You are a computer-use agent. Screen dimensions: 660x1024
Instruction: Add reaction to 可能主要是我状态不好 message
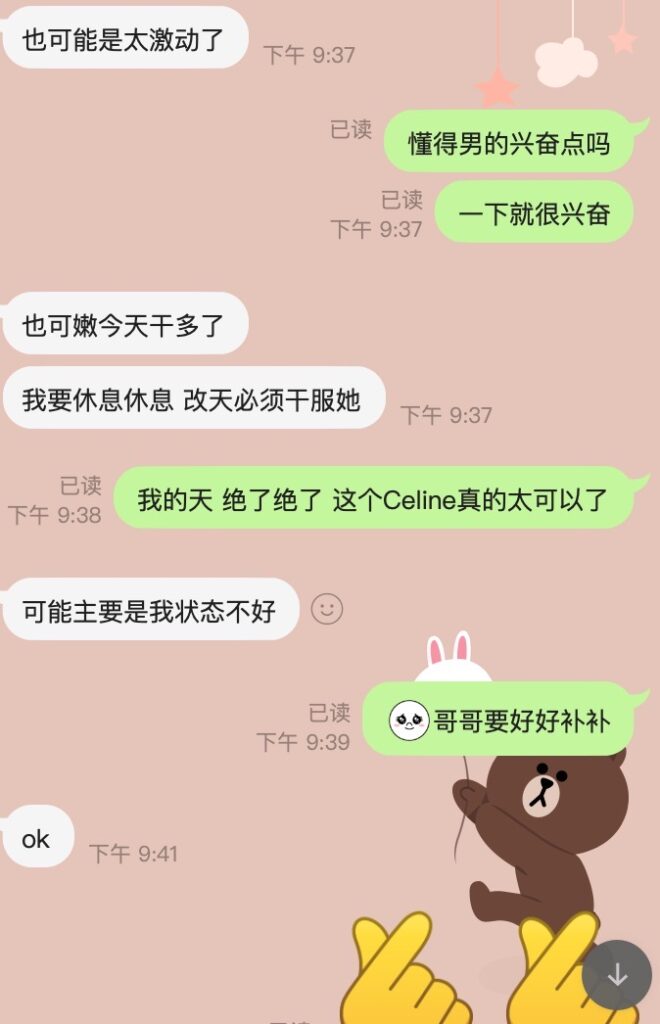tap(327, 608)
